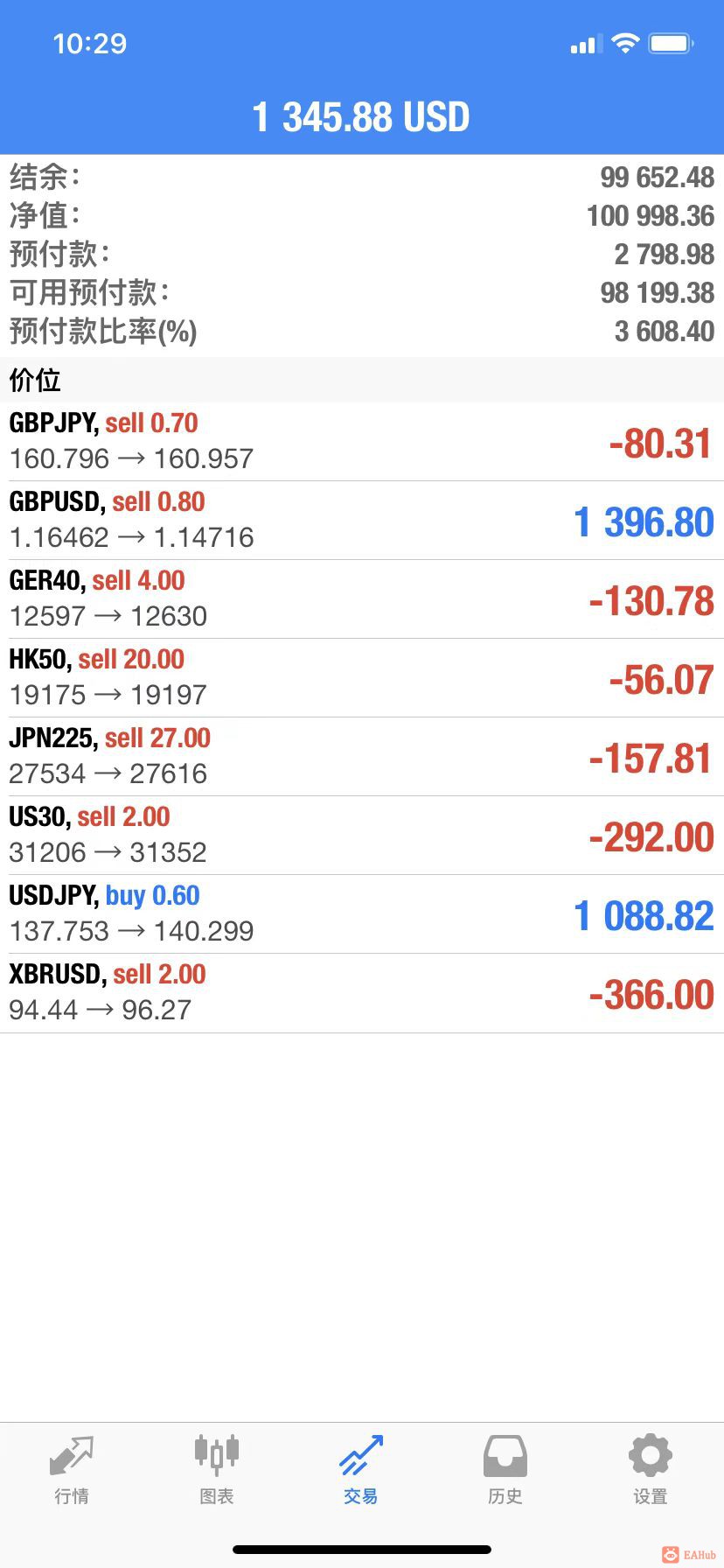724x1568 pixels.
Task: Select the 交易 trade tab
Action: pyautogui.click(x=361, y=1470)
